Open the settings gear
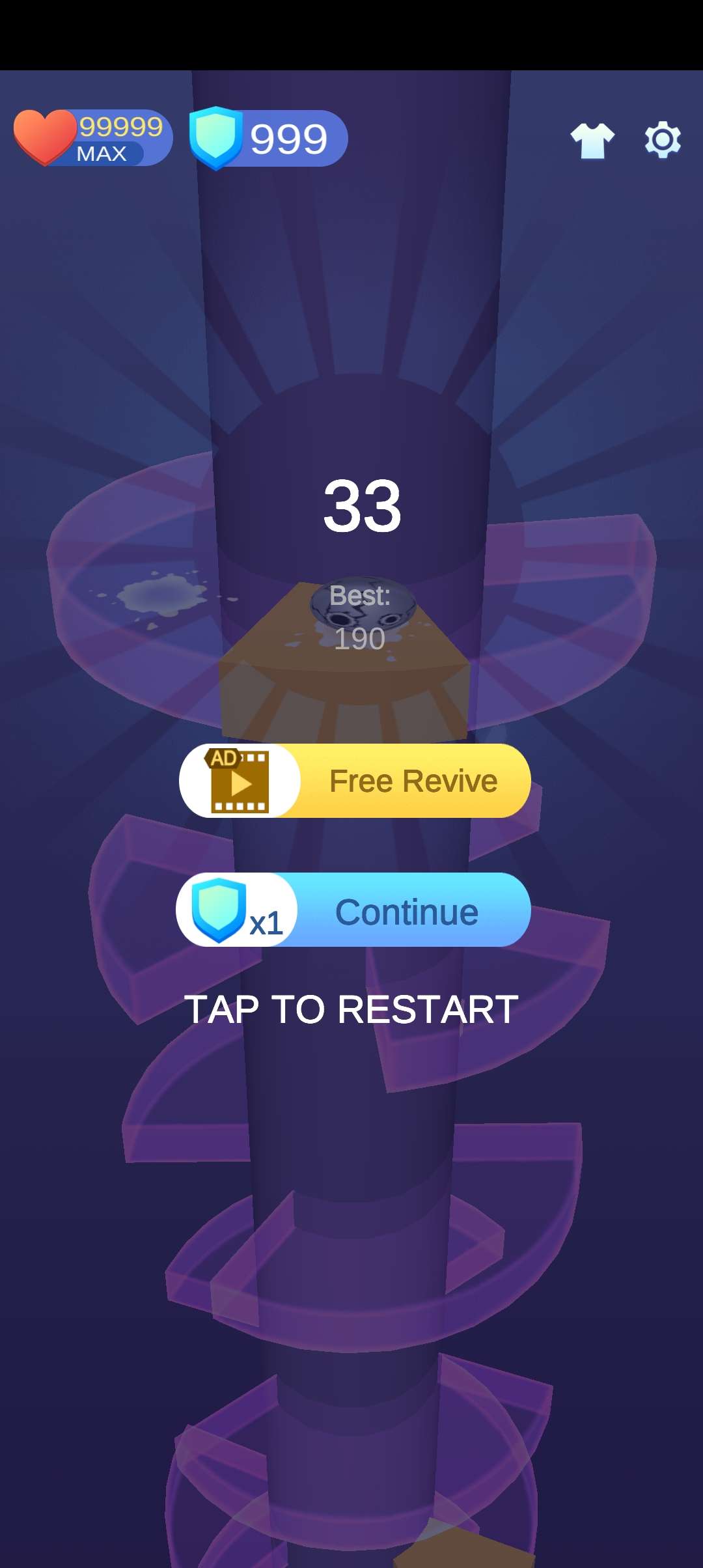This screenshot has width=703, height=1568. pyautogui.click(x=663, y=139)
